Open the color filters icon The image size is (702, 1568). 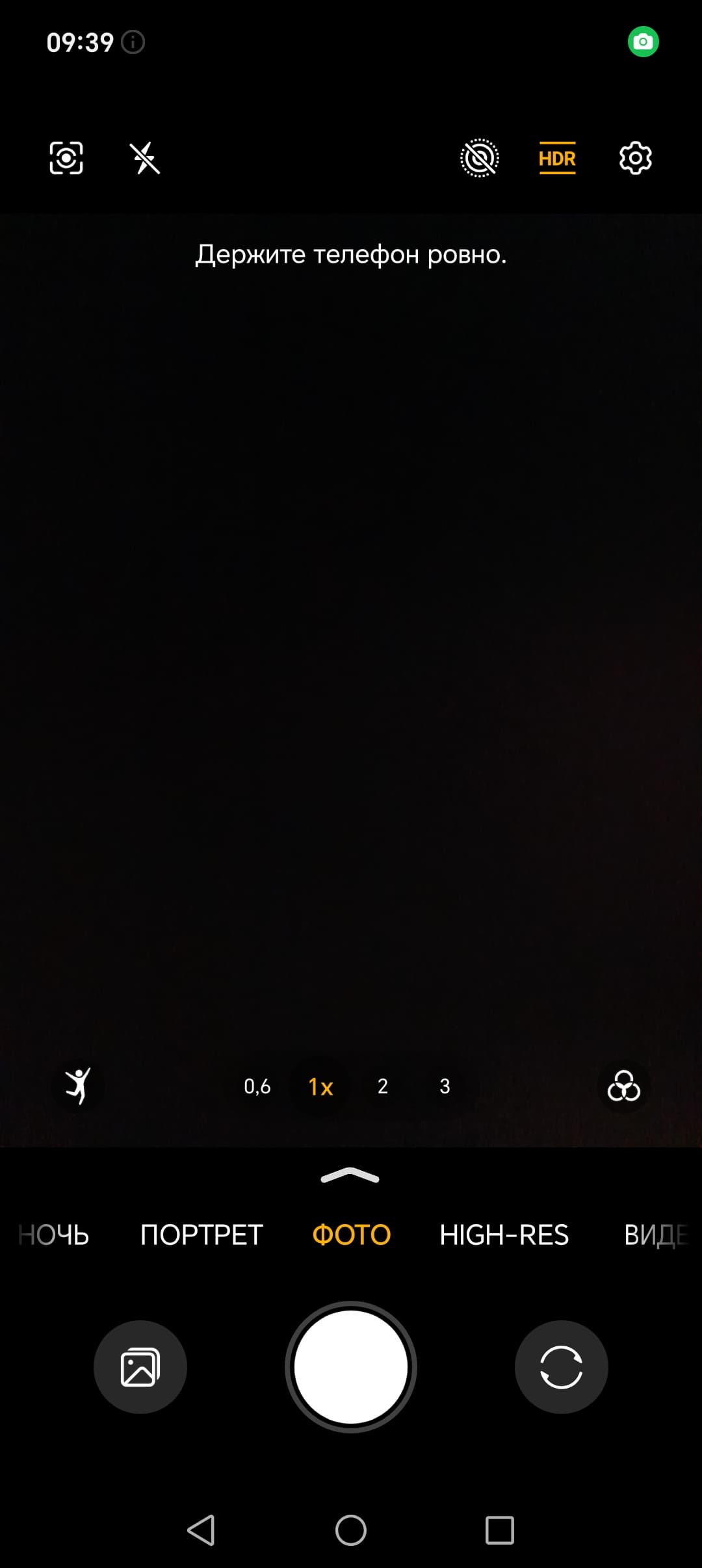(x=623, y=1086)
